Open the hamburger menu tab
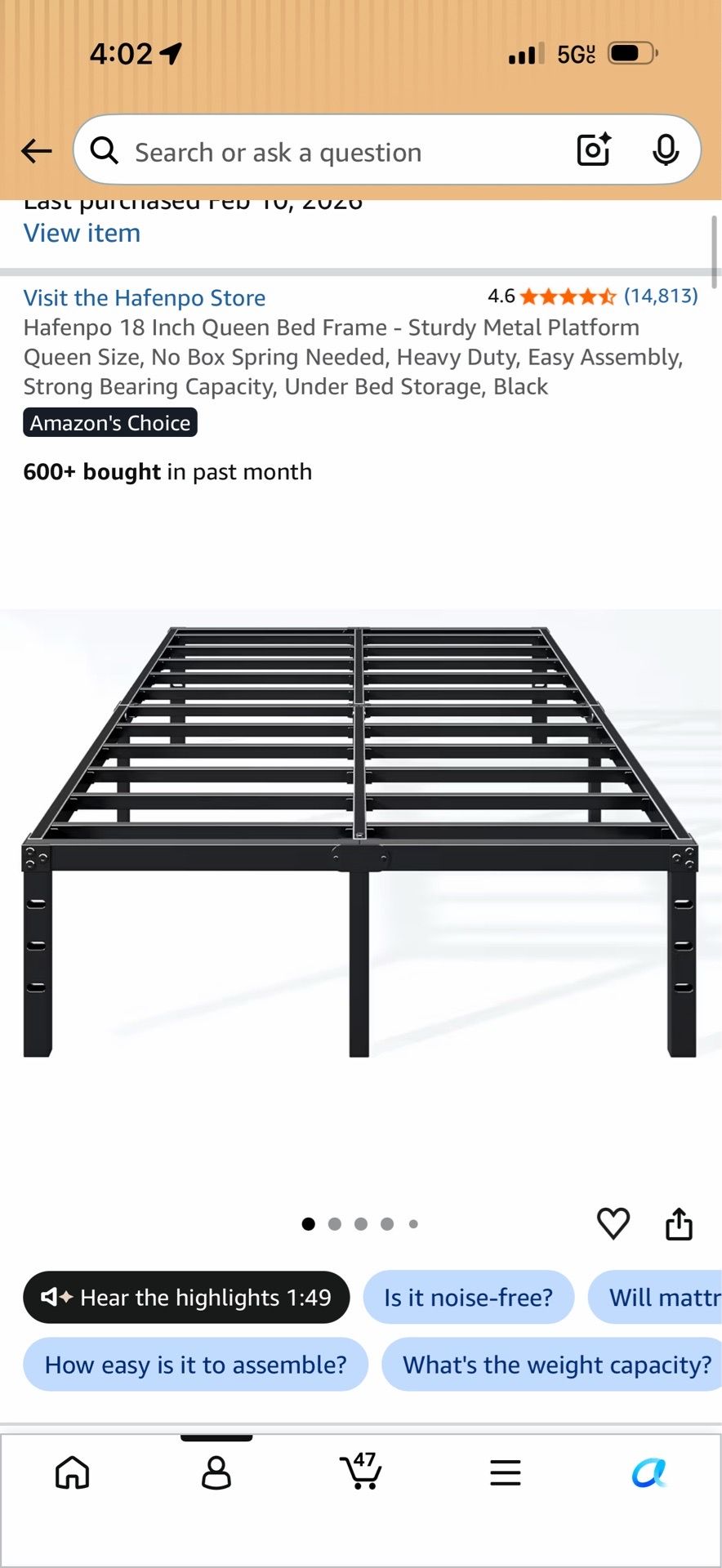Image resolution: width=722 pixels, height=1568 pixels. coord(506,1473)
